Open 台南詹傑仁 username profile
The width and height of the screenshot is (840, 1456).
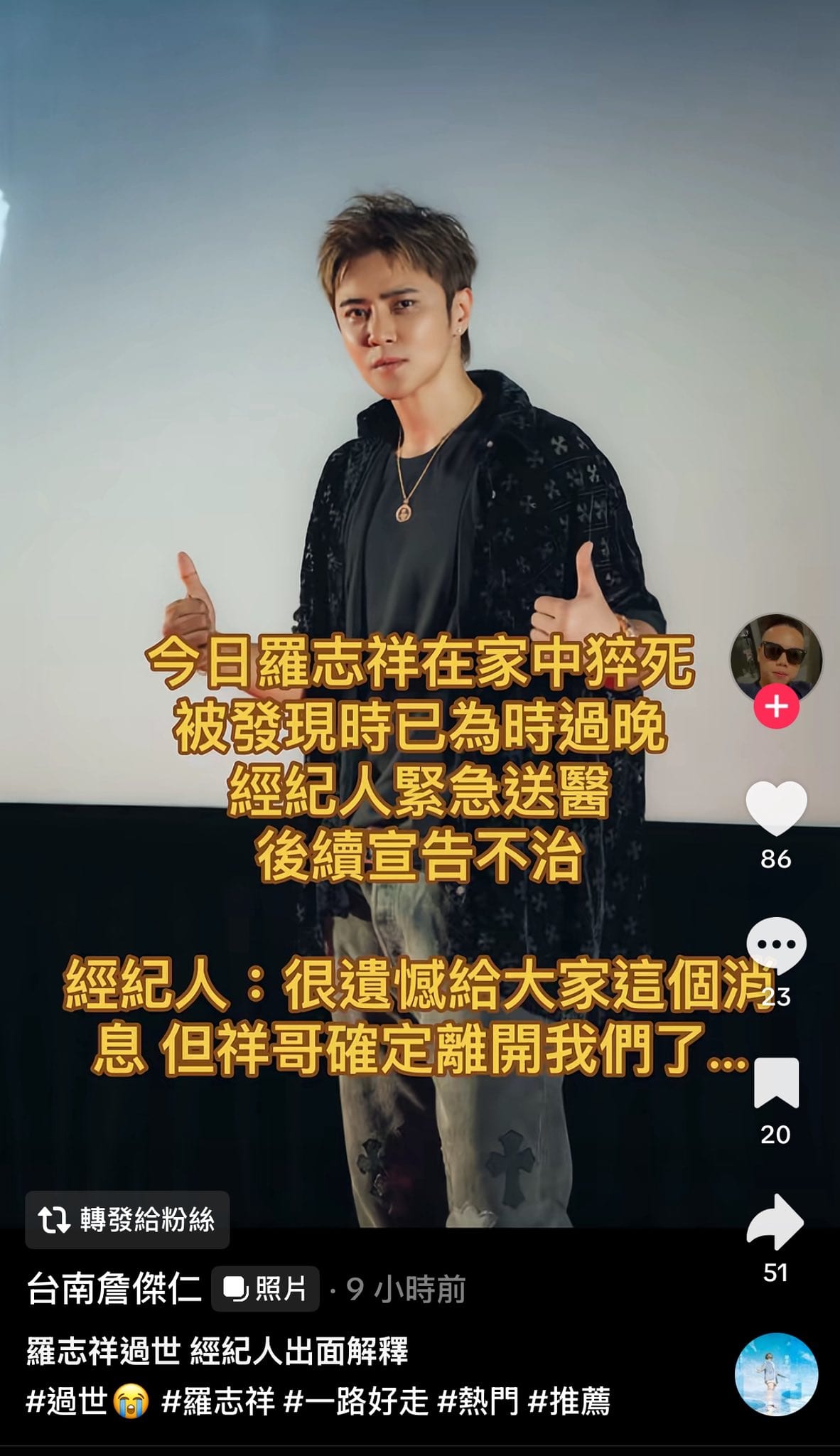(114, 1288)
